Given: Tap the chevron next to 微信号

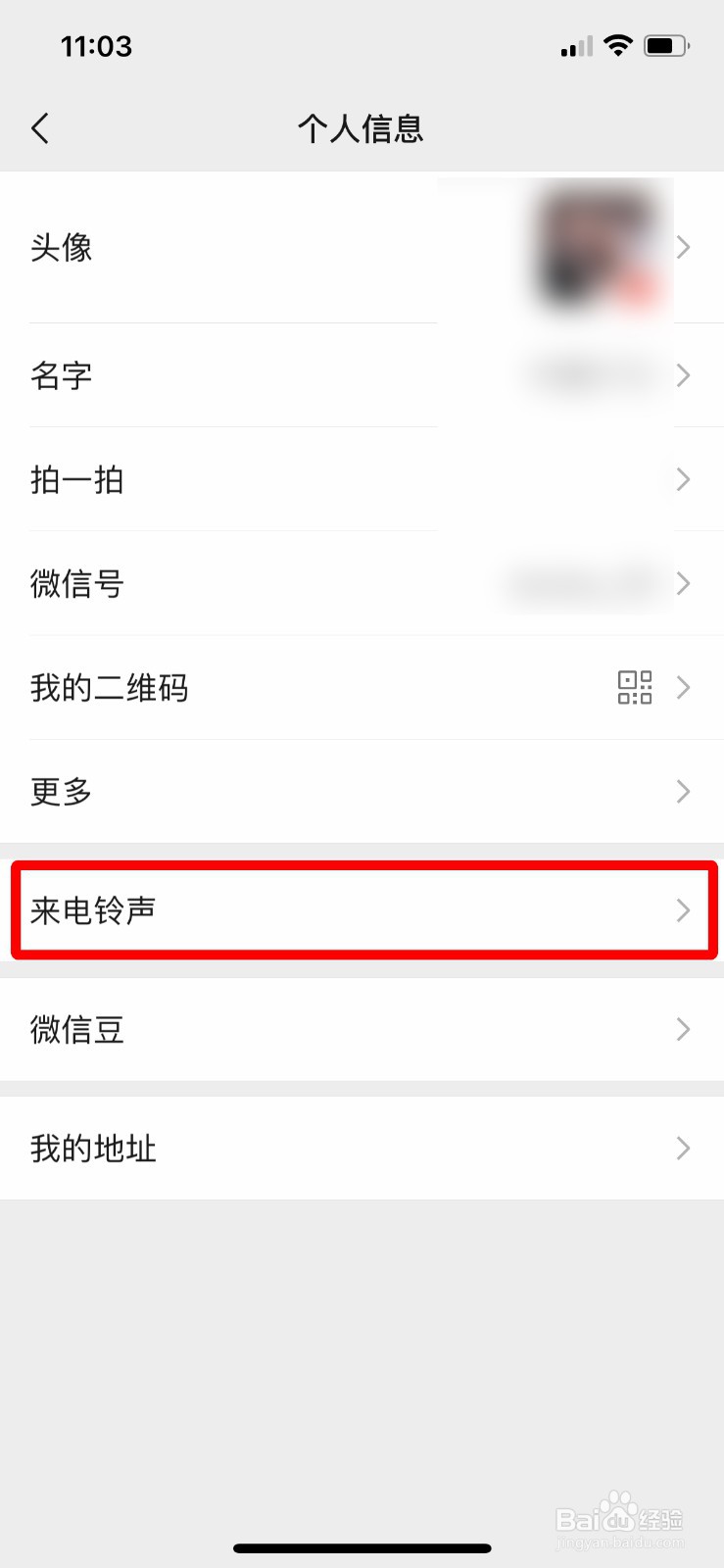Looking at the screenshot, I should [683, 583].
